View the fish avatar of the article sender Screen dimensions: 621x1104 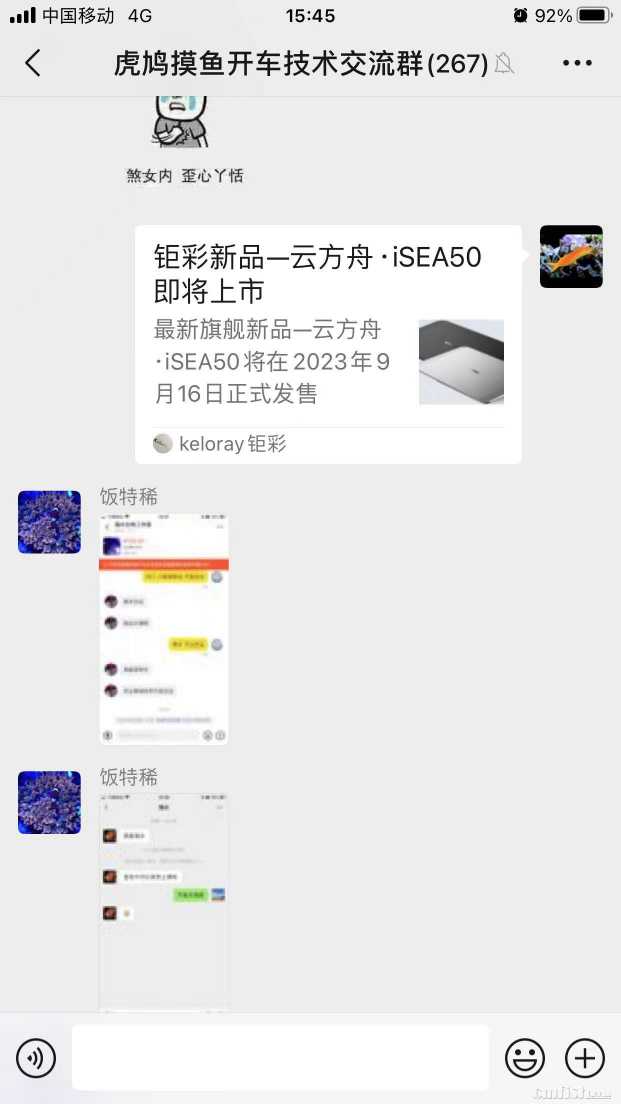point(571,257)
